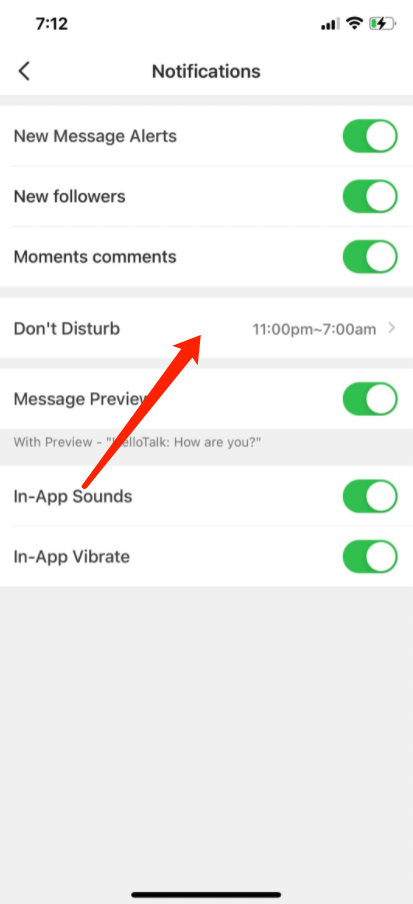
Task: Open Don't Disturb settings
Action: (206, 329)
